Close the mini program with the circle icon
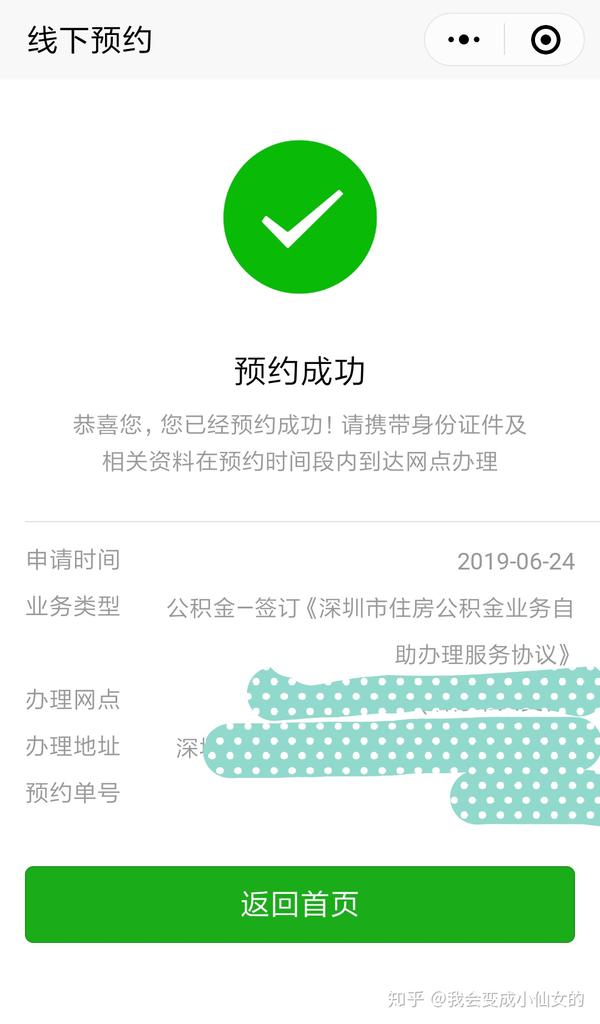This screenshot has height=1024, width=600. click(545, 40)
